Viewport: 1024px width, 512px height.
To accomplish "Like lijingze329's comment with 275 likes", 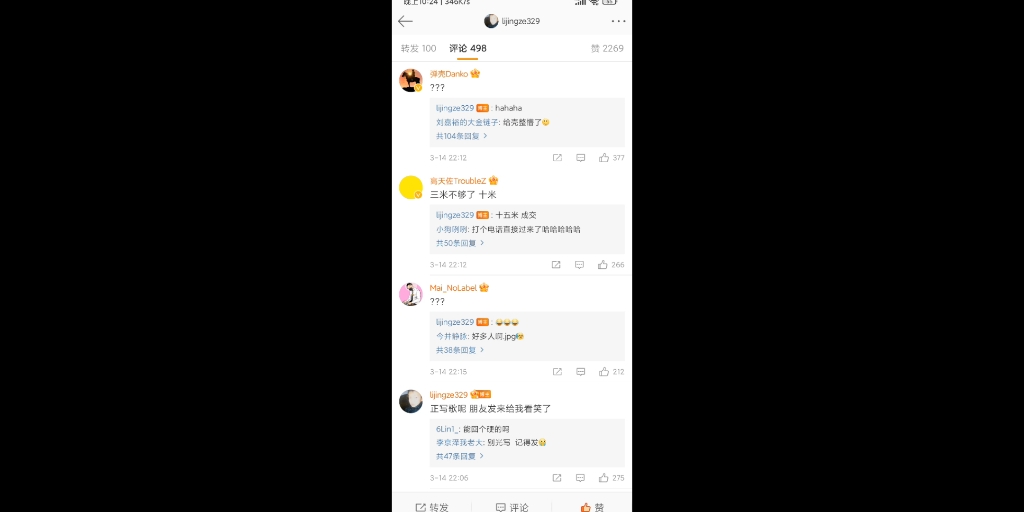I will coord(604,478).
